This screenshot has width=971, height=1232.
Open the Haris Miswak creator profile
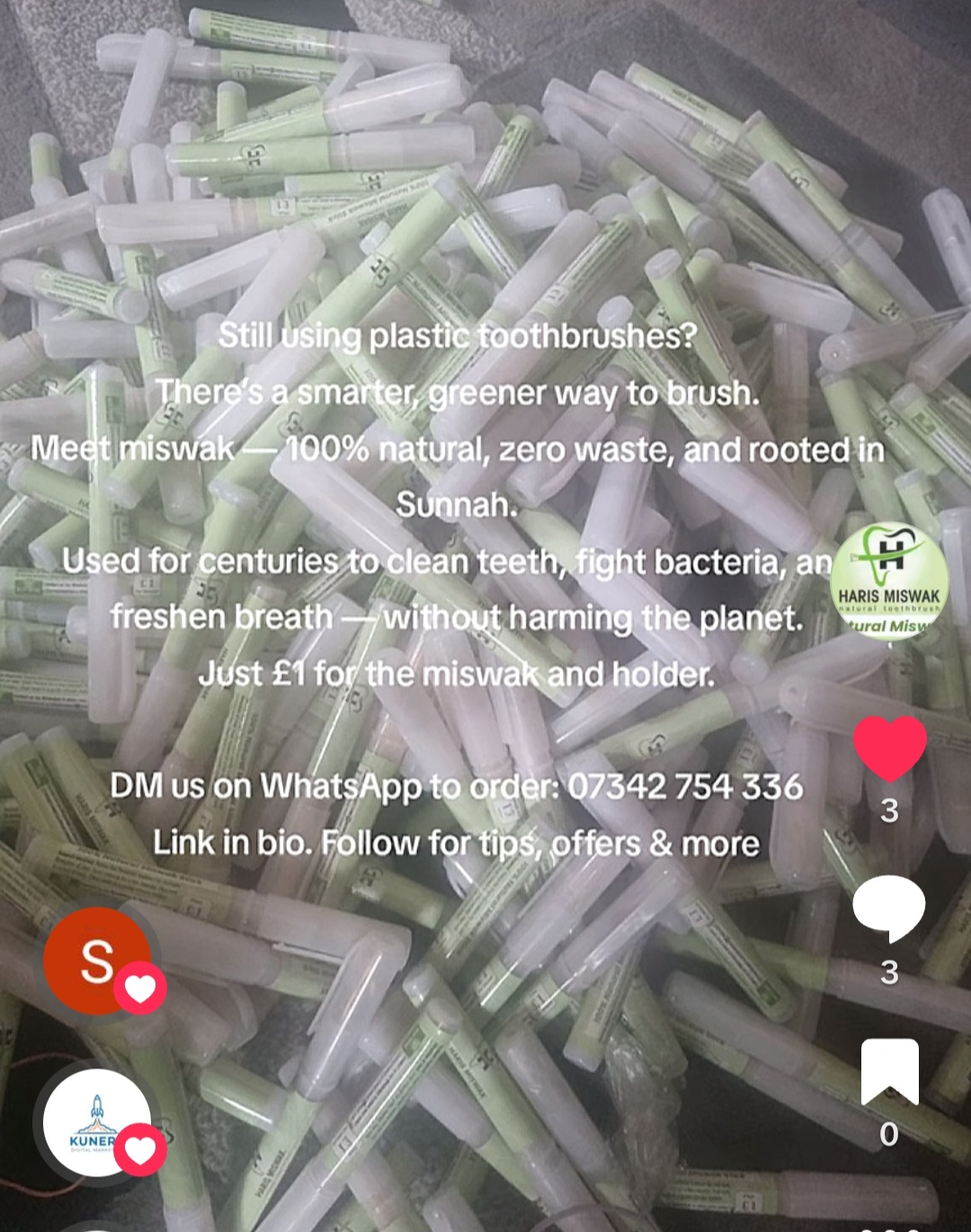tap(889, 581)
